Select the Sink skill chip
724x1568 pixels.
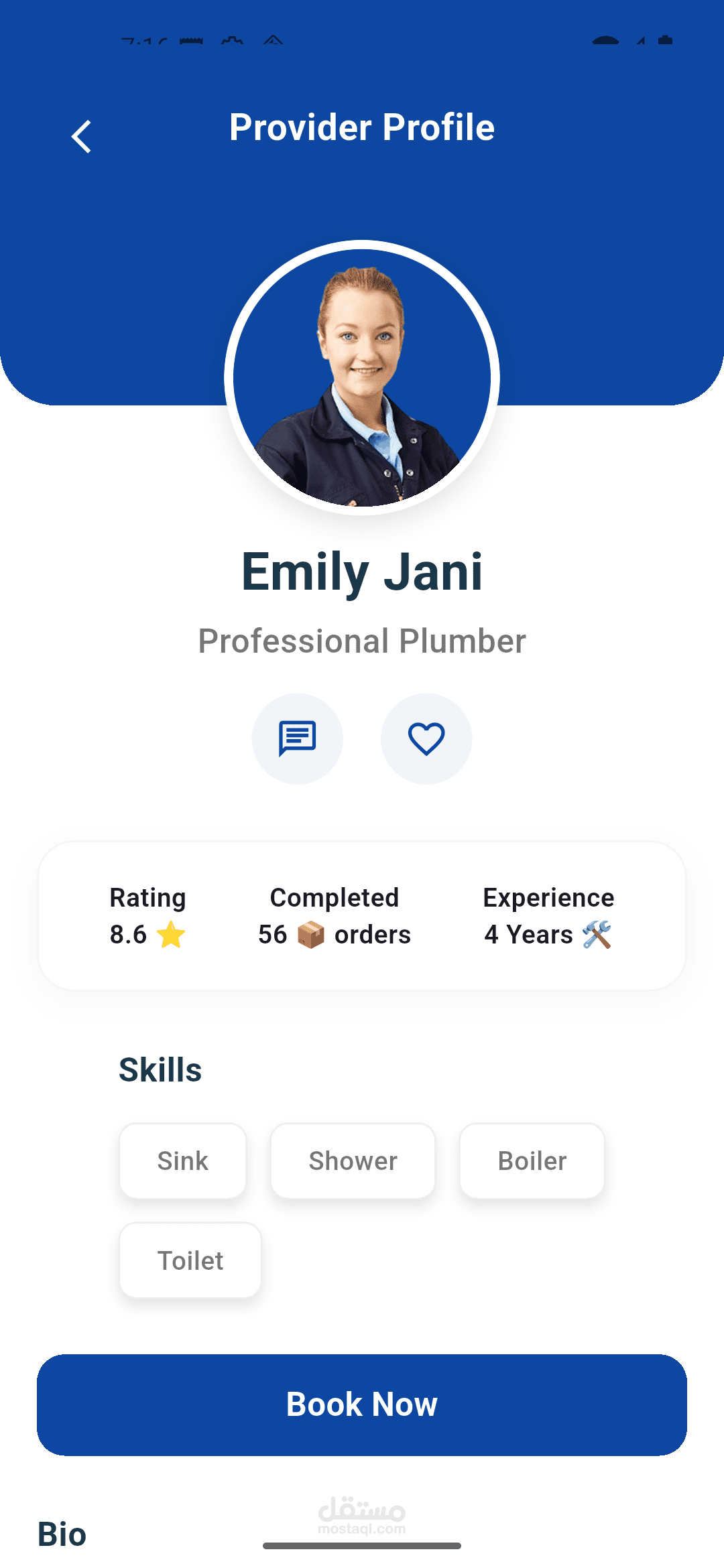(x=183, y=1161)
